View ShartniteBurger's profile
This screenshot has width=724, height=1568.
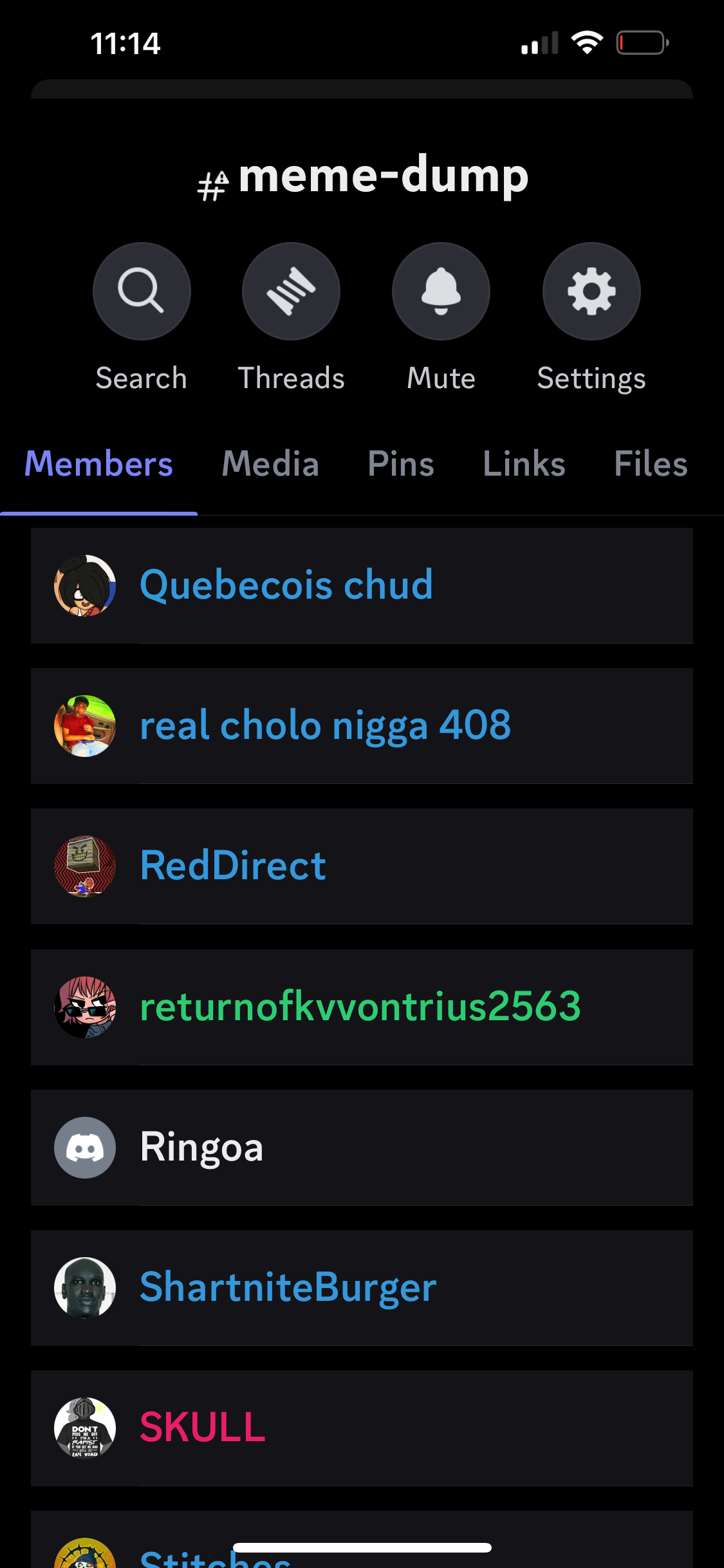[362, 1288]
